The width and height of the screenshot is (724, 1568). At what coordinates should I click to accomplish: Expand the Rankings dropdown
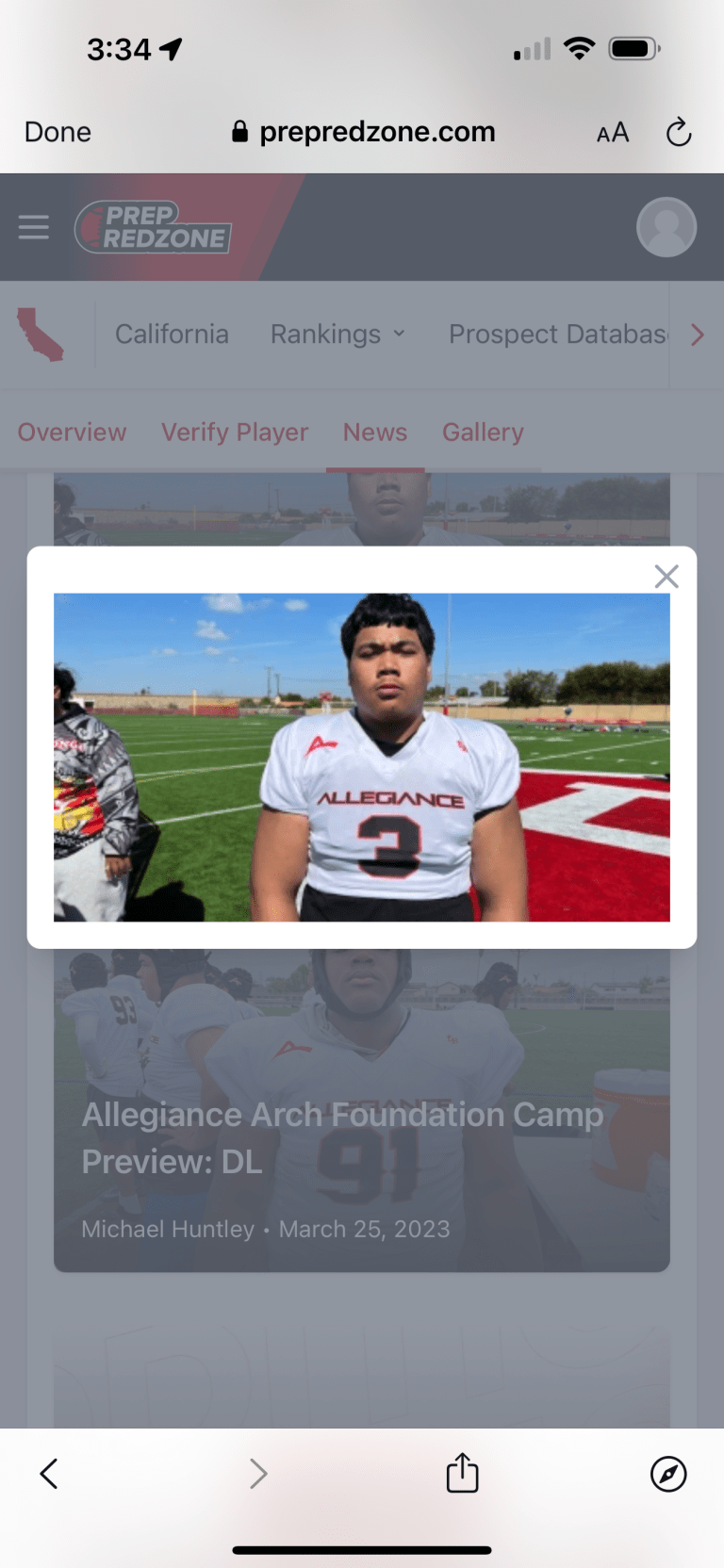(337, 335)
